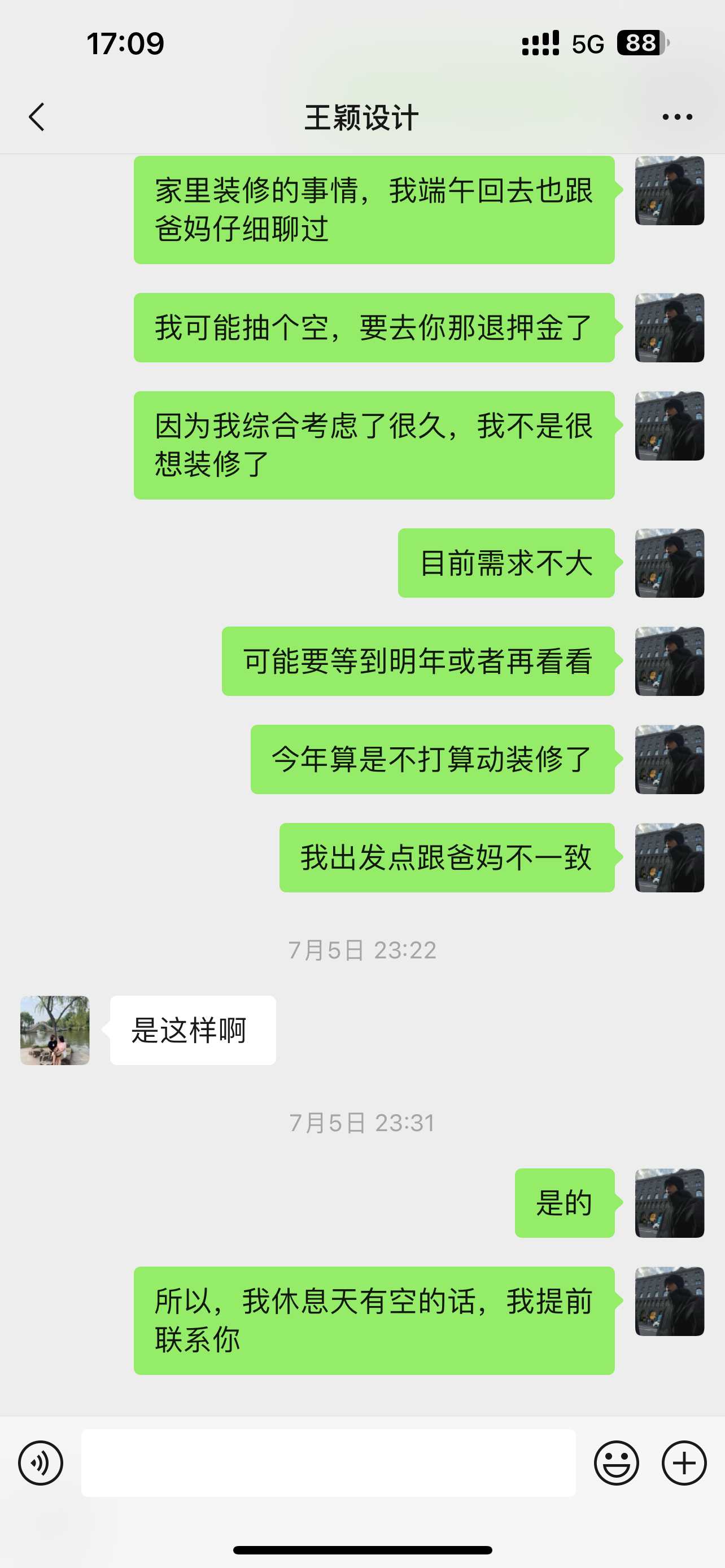Open the plus attachments panel
The image size is (725, 1568).
(x=684, y=1462)
